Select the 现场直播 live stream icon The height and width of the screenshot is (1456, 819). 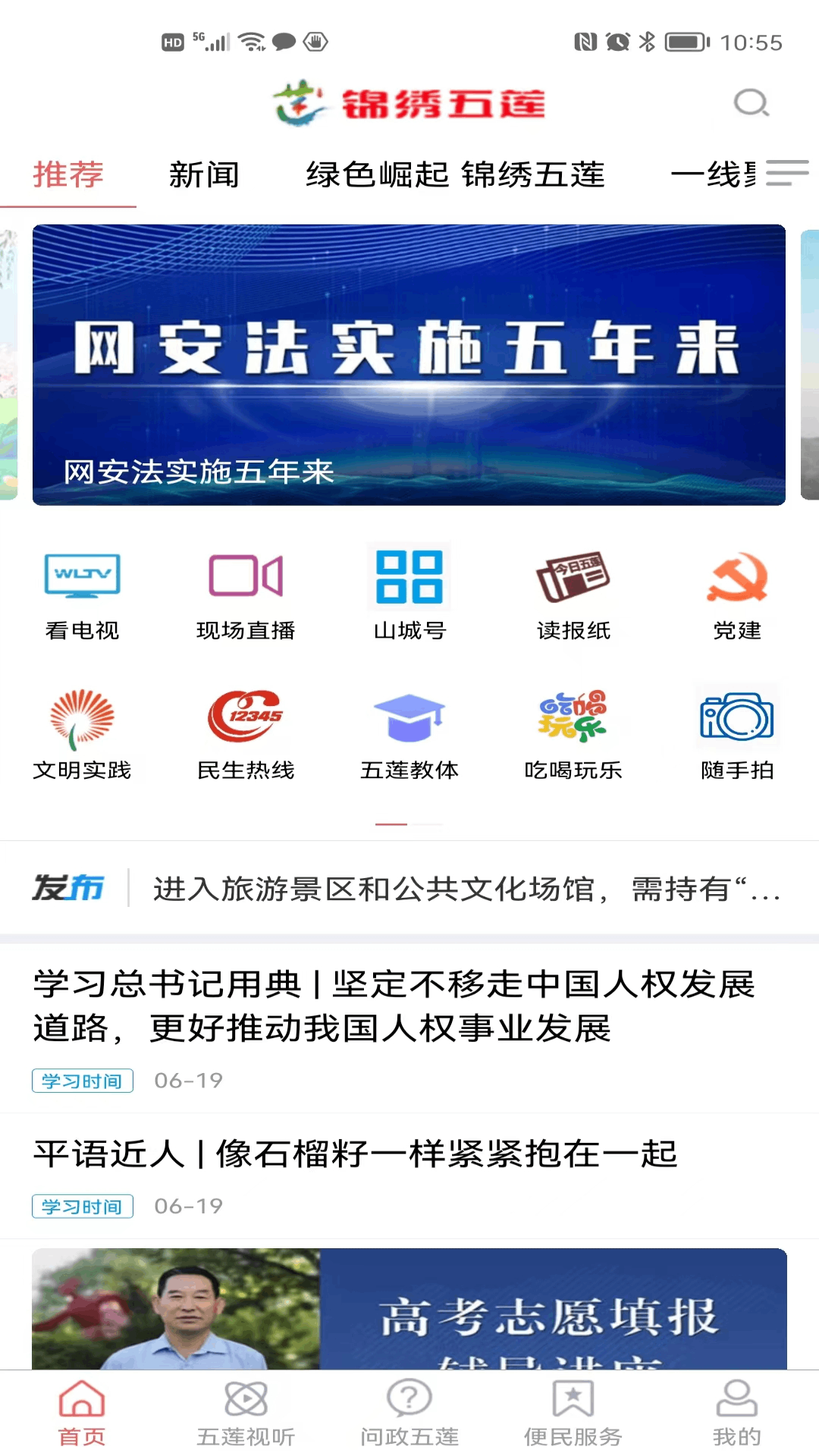[x=245, y=595]
